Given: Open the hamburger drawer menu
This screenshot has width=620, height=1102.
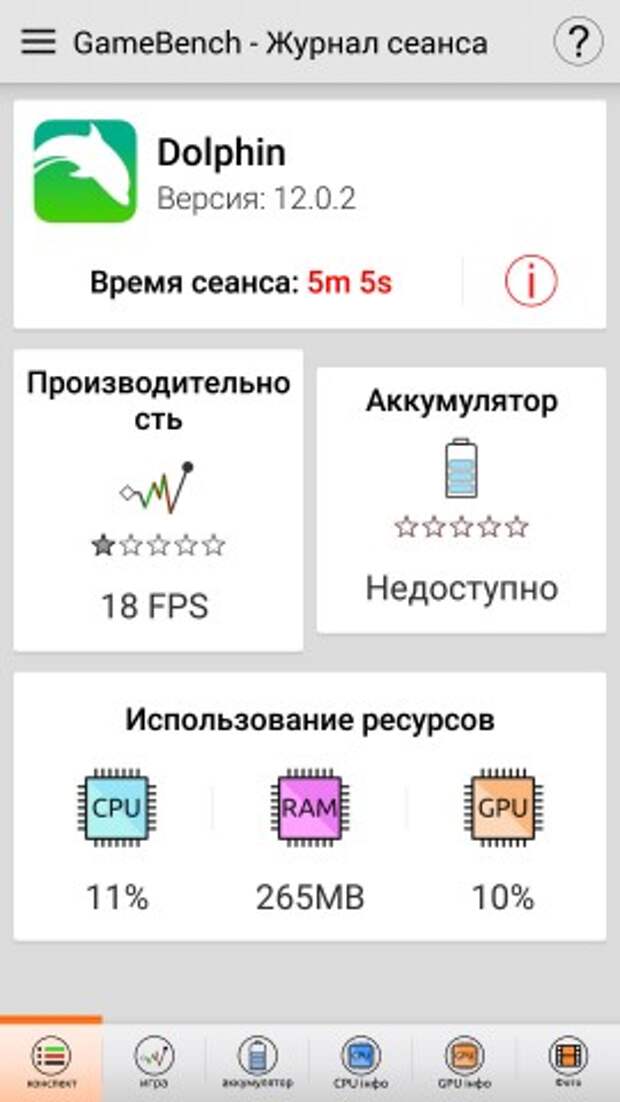Looking at the screenshot, I should (x=38, y=43).
